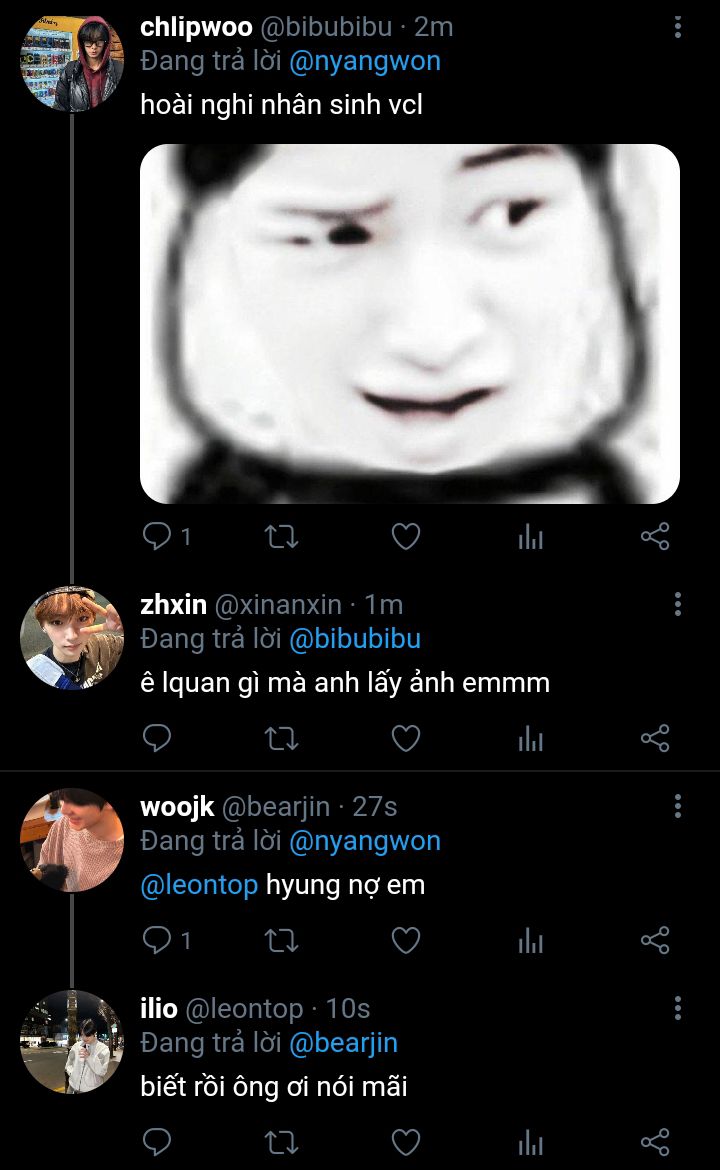This screenshot has width=720, height=1170.
Task: Open the @nyangwon link in chlipwoo's reply
Action: (x=364, y=61)
